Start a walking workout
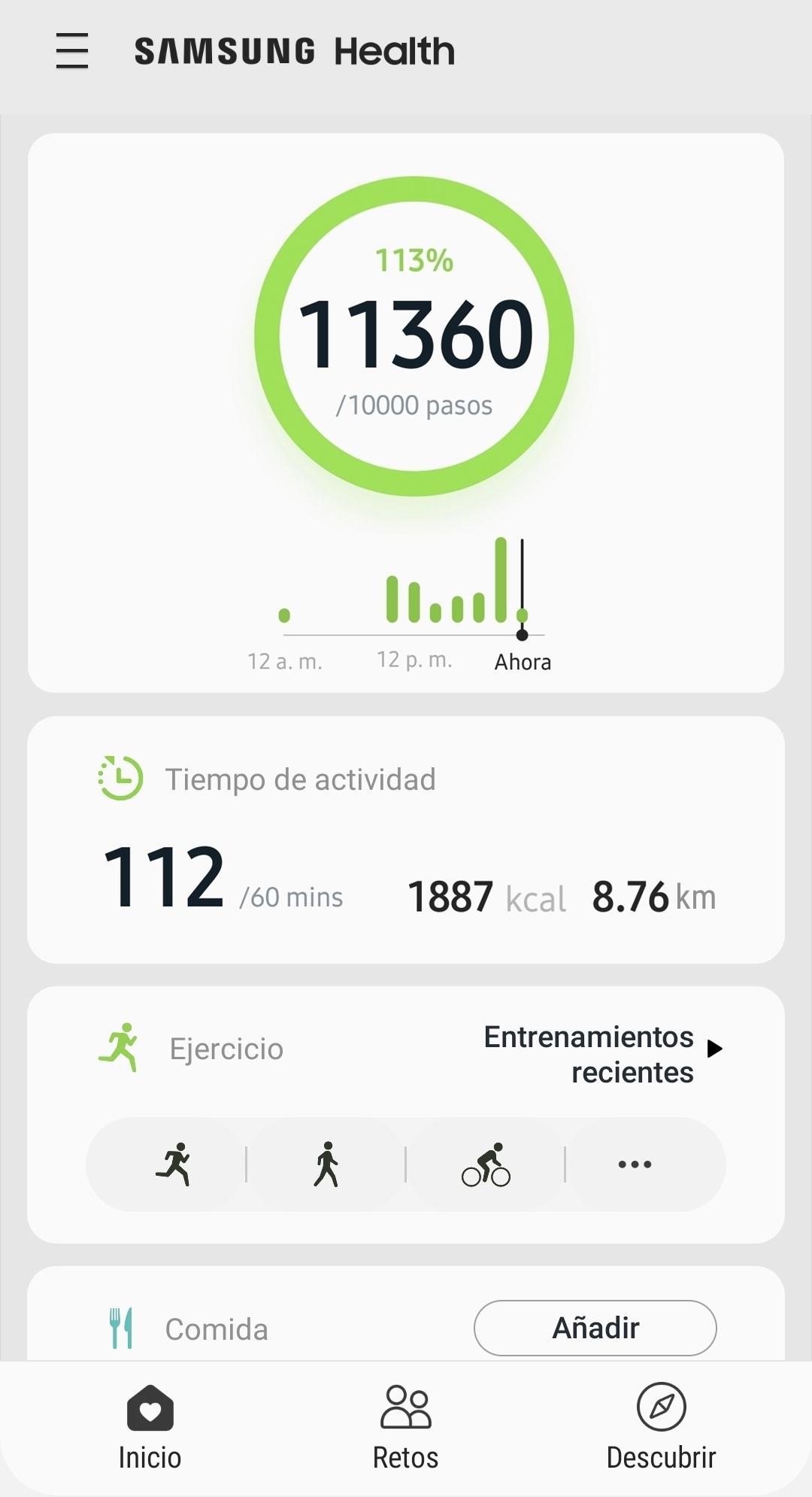Screen dimensions: 812x1497 (326, 1165)
